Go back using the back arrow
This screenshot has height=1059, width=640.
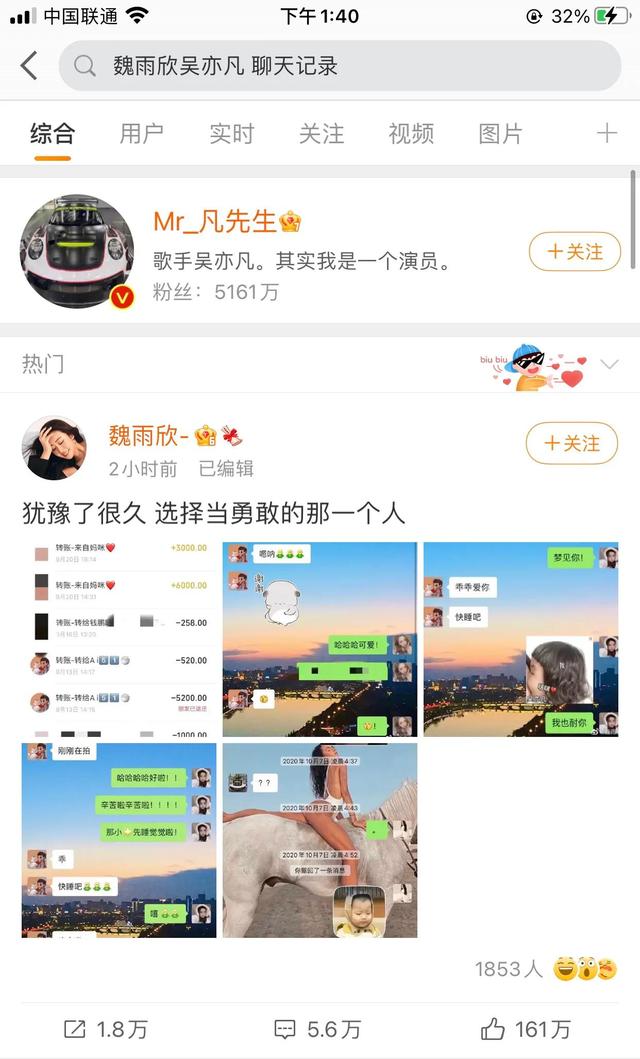coord(29,66)
